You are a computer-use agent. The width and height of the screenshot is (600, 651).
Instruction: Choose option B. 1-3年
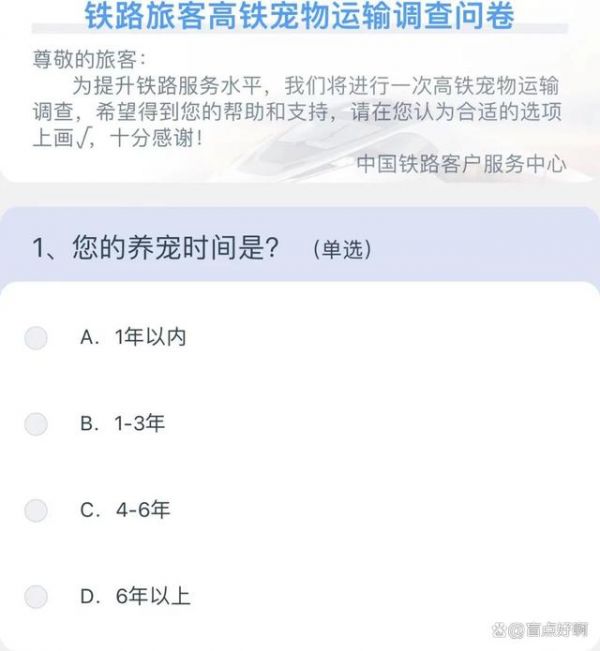(x=36, y=424)
